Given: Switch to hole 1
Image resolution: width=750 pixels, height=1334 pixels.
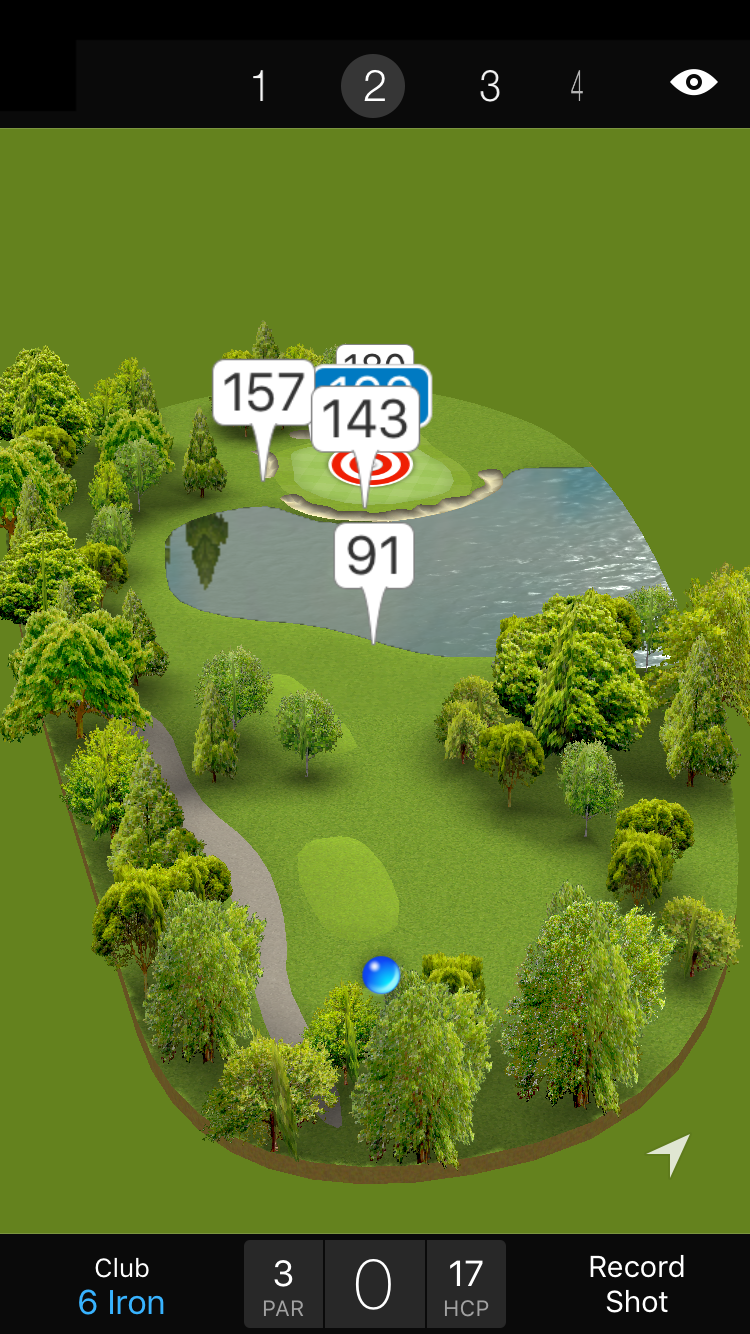Looking at the screenshot, I should (x=260, y=86).
